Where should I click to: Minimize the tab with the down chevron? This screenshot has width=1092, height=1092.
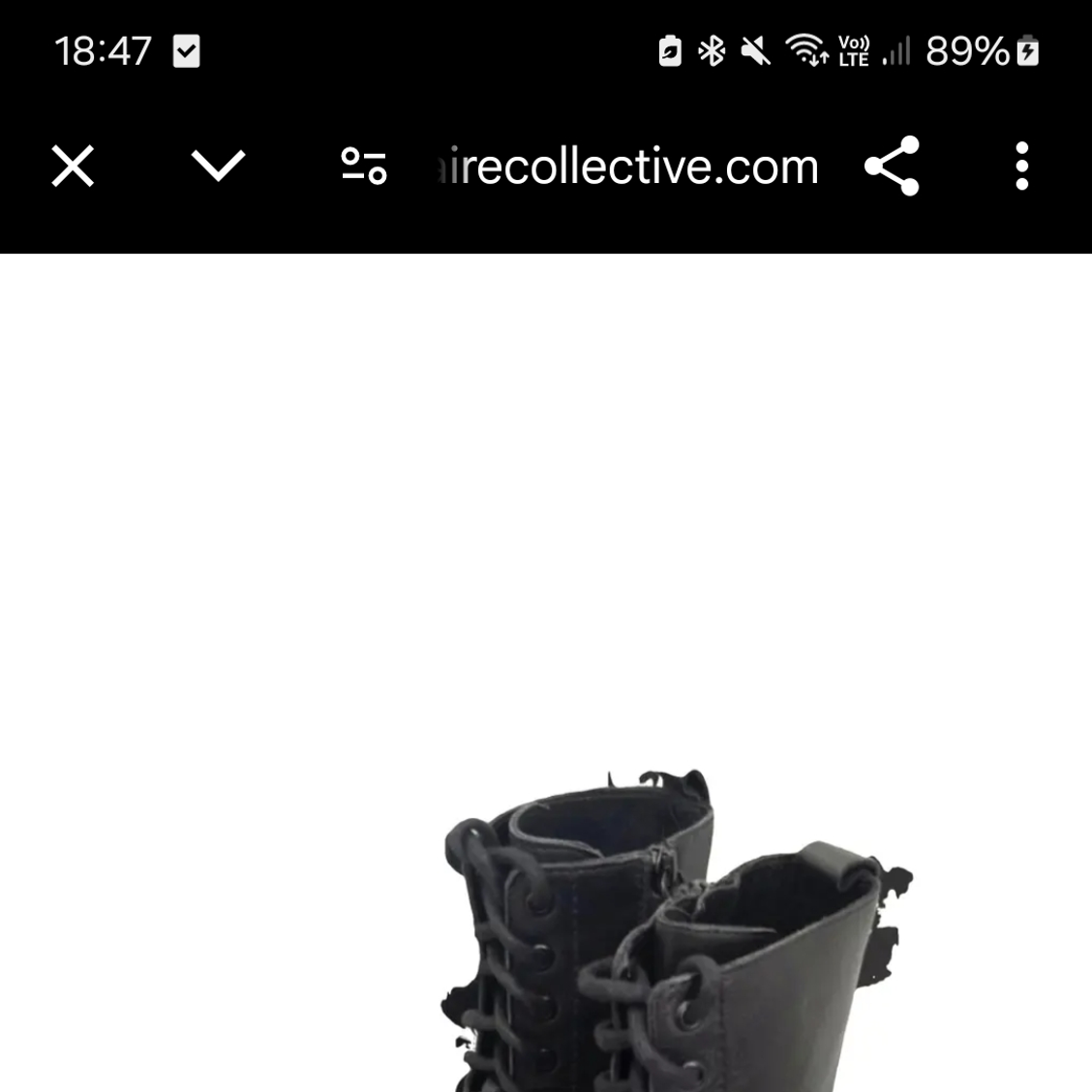pyautogui.click(x=219, y=167)
